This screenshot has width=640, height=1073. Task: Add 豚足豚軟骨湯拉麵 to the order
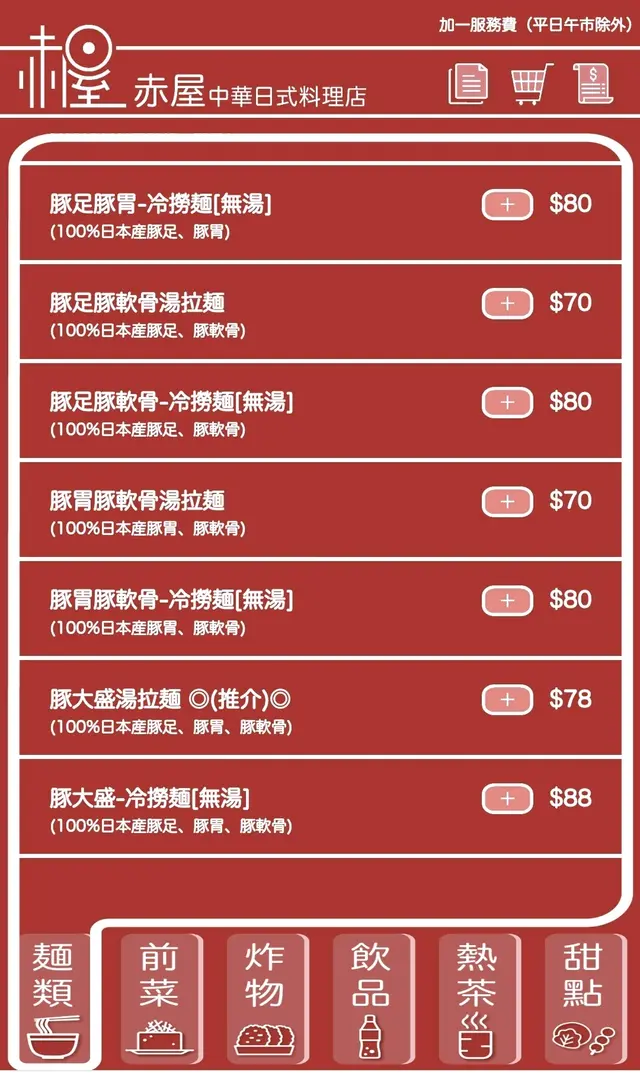click(x=507, y=304)
